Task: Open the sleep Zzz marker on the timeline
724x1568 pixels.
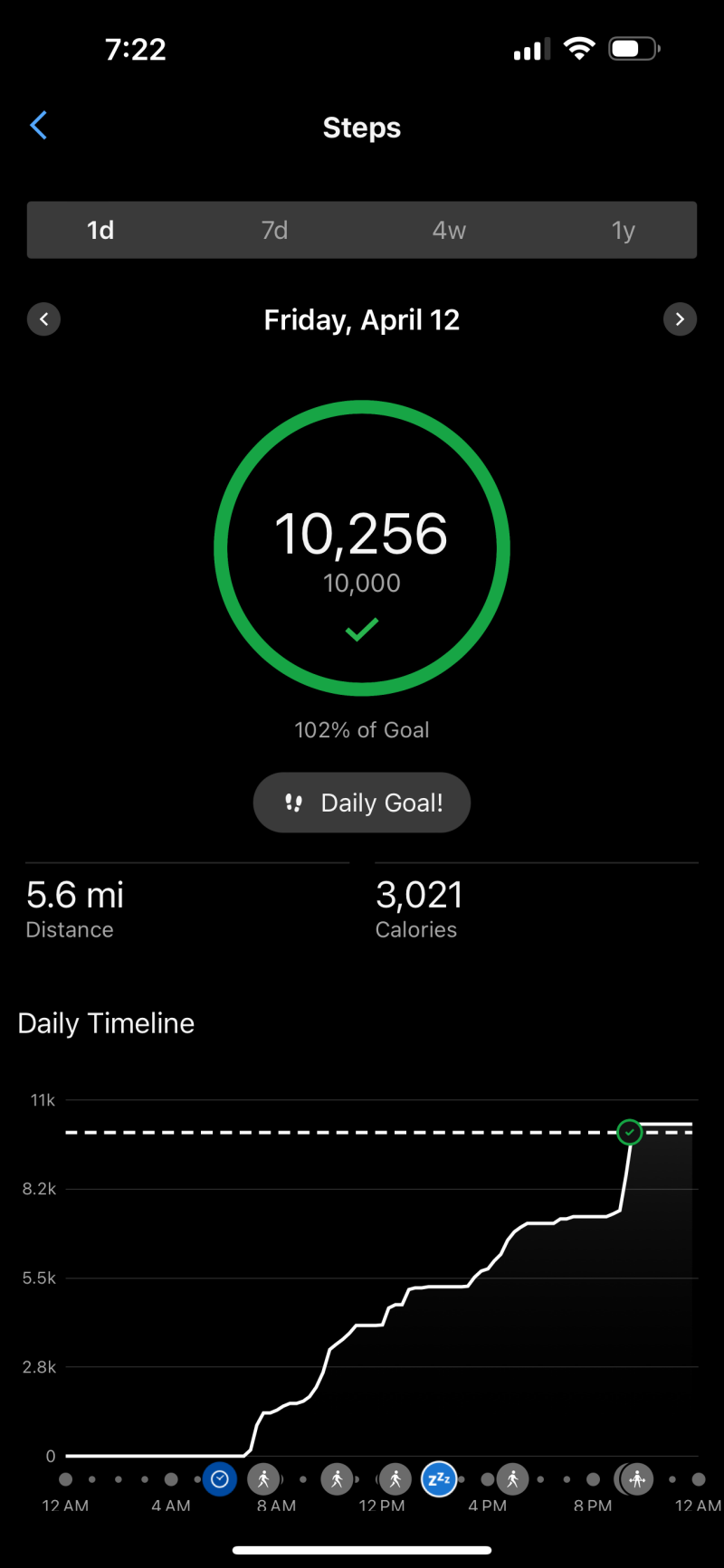Action: tap(439, 1479)
